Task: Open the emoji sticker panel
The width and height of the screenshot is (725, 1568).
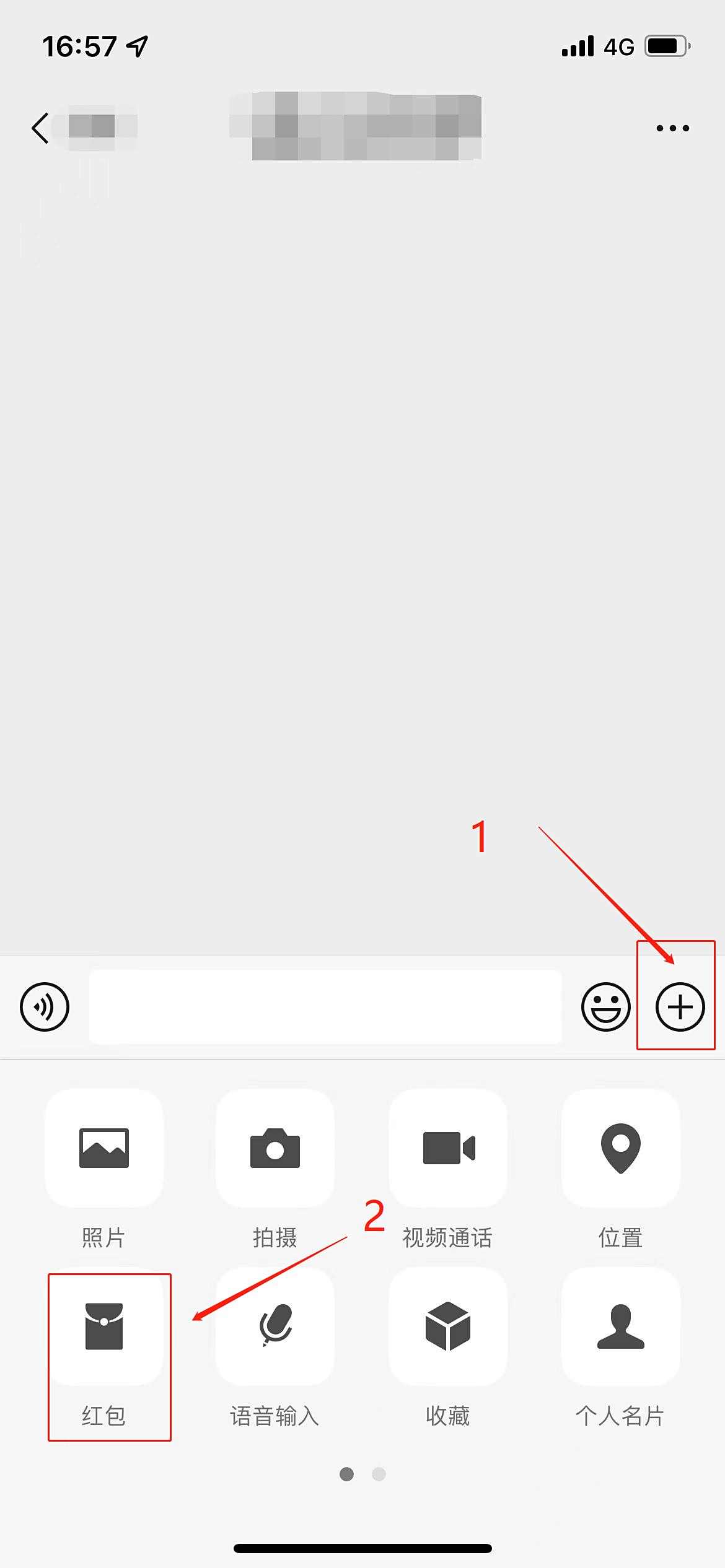Action: (605, 1006)
